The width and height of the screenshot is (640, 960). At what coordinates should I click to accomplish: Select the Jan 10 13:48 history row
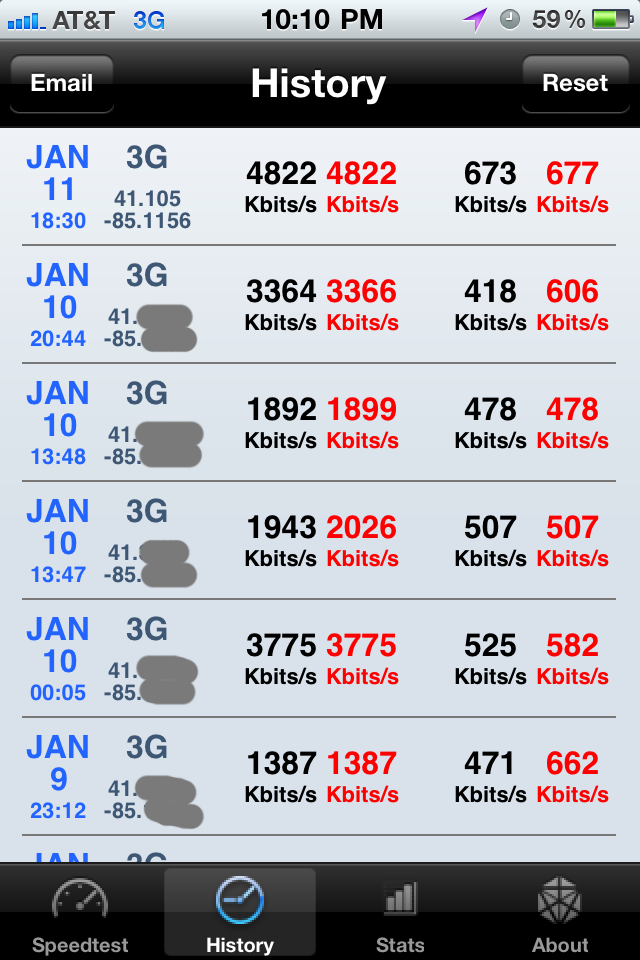tap(320, 423)
